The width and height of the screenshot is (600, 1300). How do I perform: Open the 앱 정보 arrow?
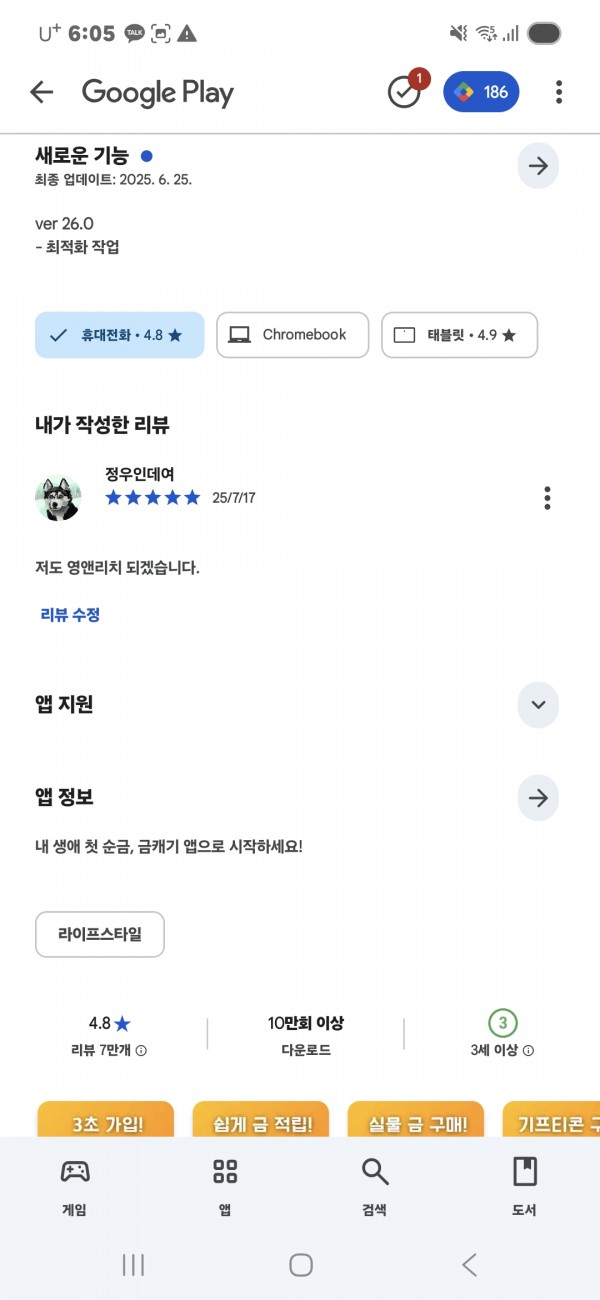[x=538, y=798]
